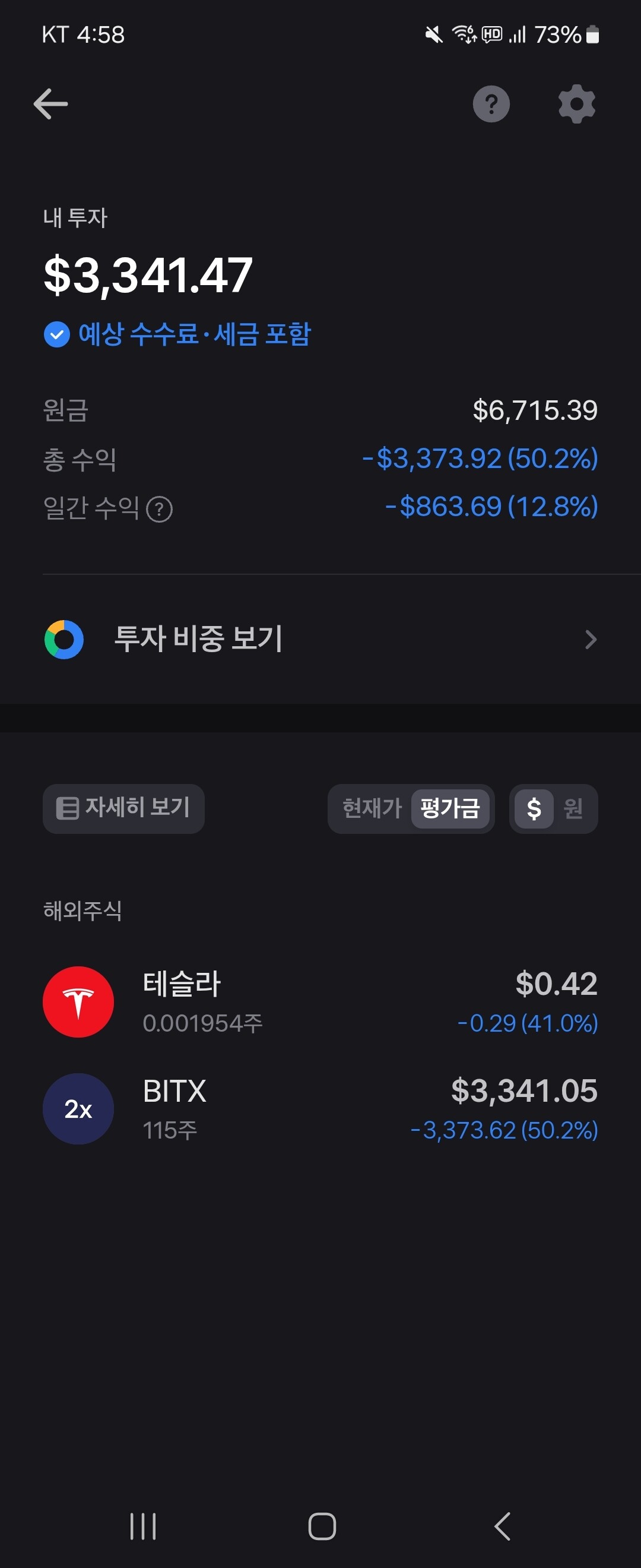Image resolution: width=641 pixels, height=1568 pixels.
Task: Show info about 일간 수익
Action: point(160,510)
